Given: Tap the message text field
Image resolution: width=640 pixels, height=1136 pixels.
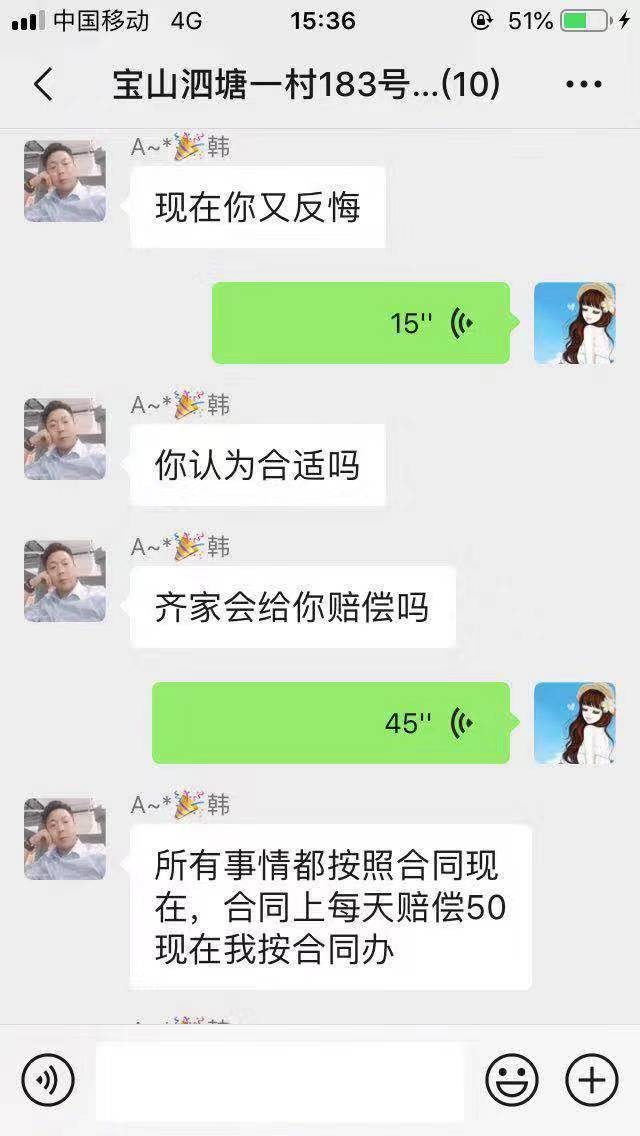Looking at the screenshot, I should coord(280,1080).
